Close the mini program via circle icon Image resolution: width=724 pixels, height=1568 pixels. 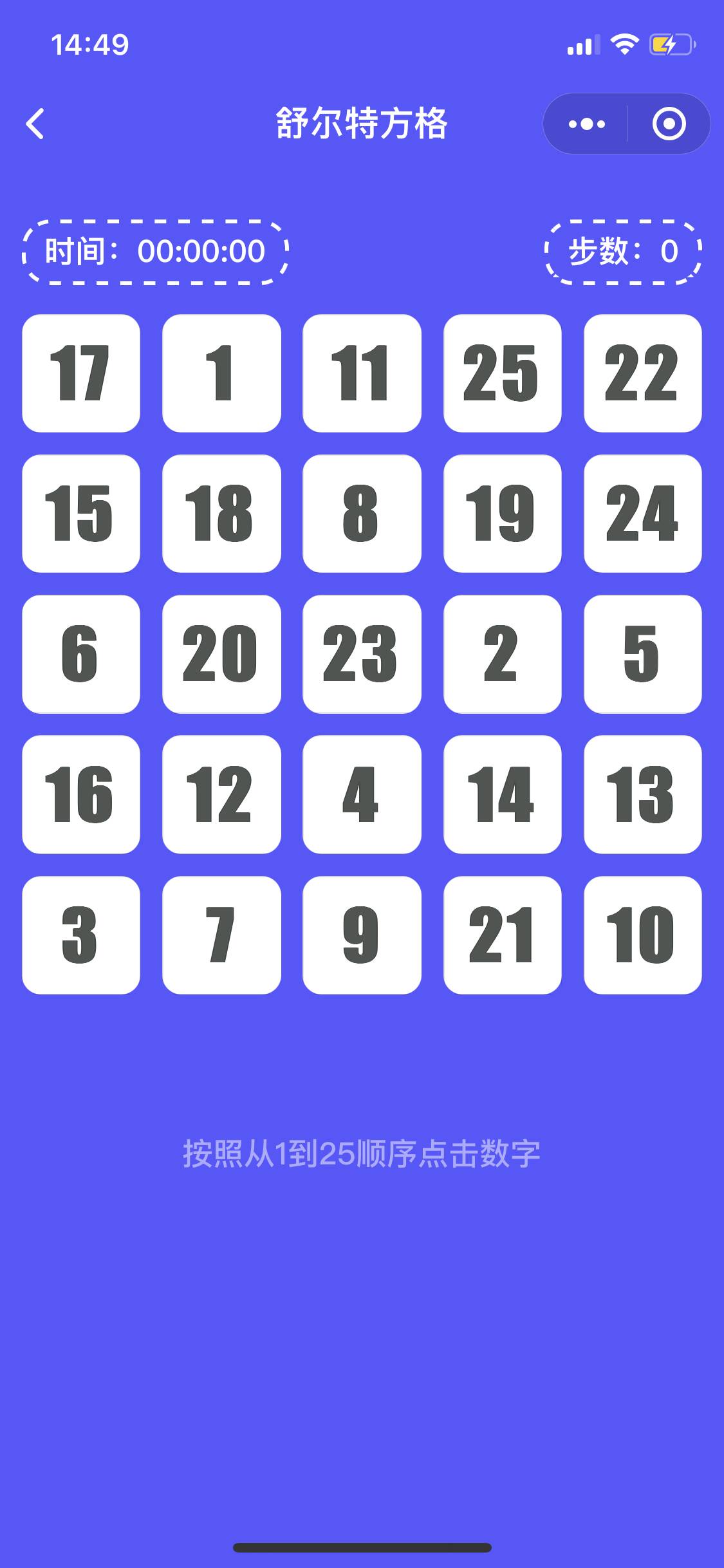coord(669,124)
